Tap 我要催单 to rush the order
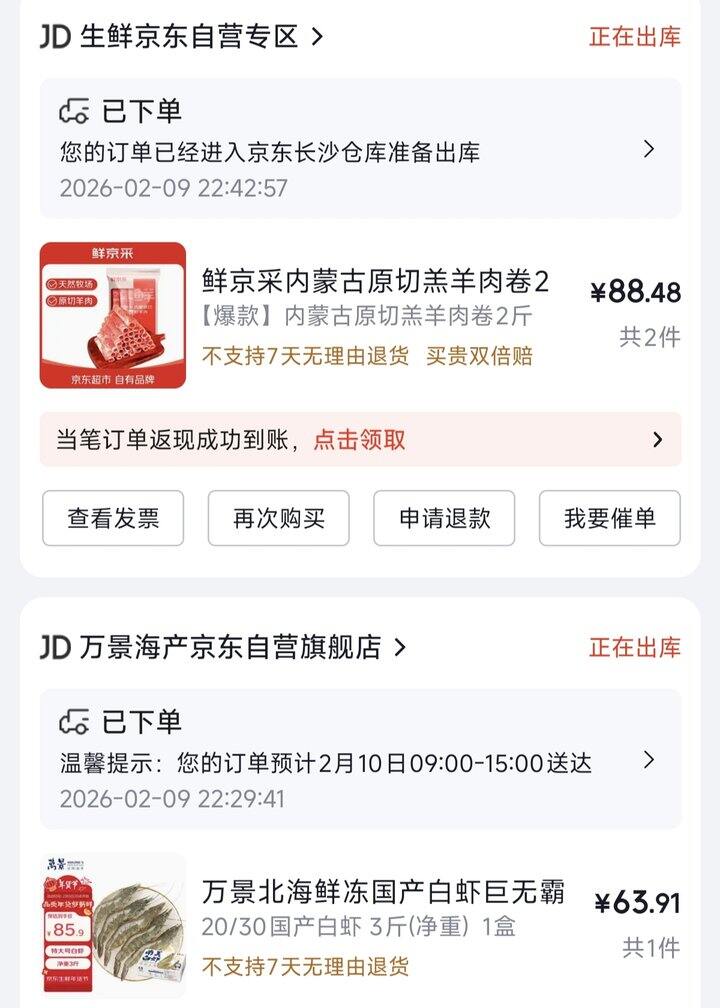The image size is (720, 1008). coord(609,518)
